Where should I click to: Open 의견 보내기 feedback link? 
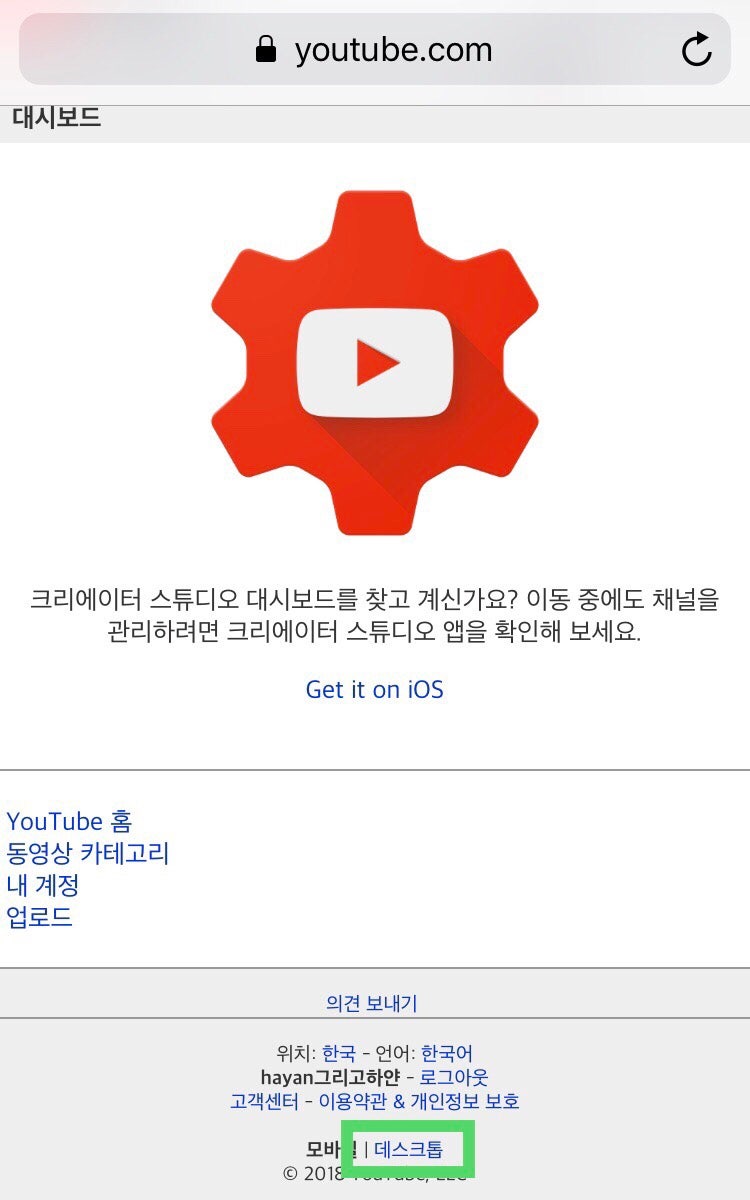coord(371,1003)
